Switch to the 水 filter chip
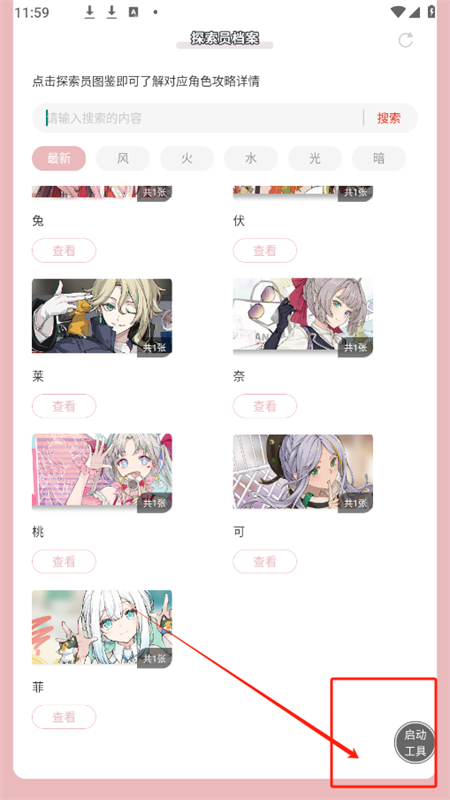The image size is (450, 800). [x=251, y=158]
